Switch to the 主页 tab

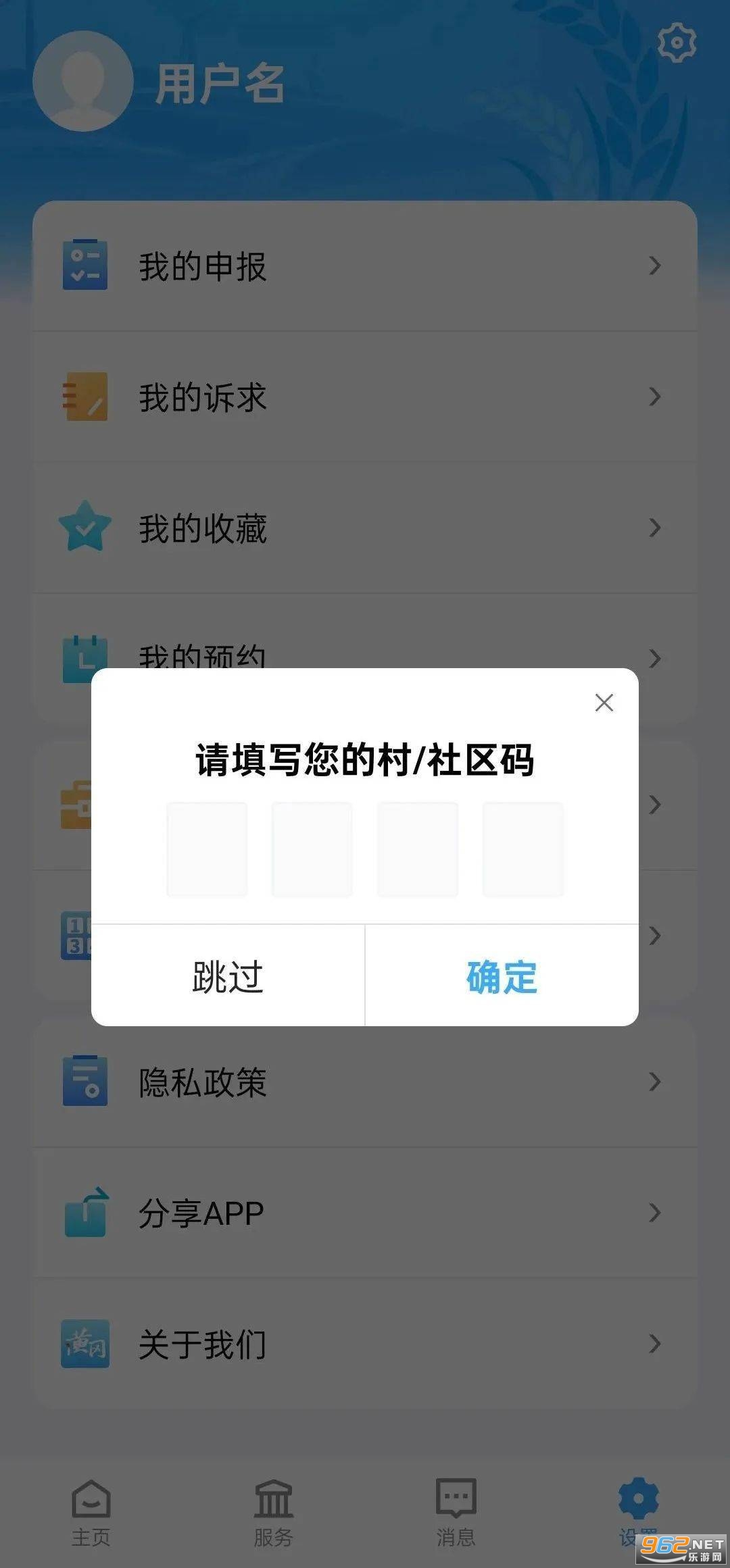(x=91, y=1513)
